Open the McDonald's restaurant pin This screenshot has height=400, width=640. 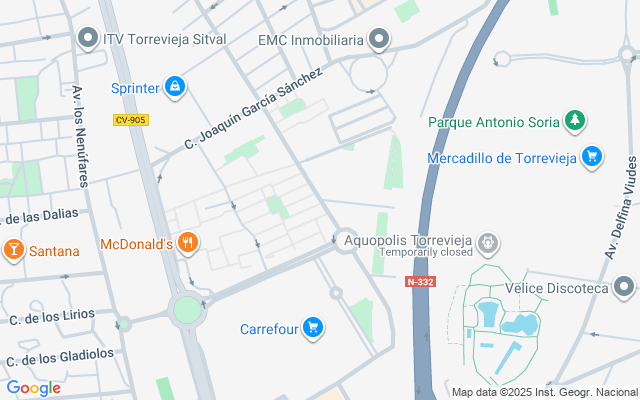point(189,243)
